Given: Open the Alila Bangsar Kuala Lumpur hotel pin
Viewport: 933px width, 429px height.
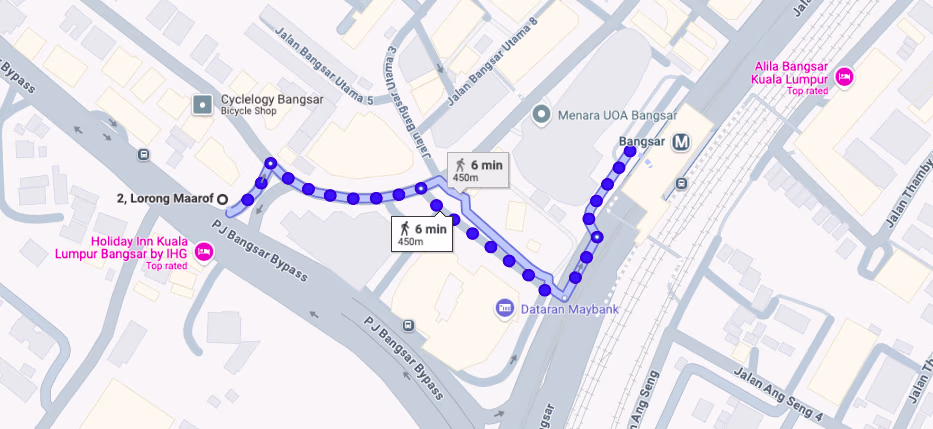Looking at the screenshot, I should [844, 76].
